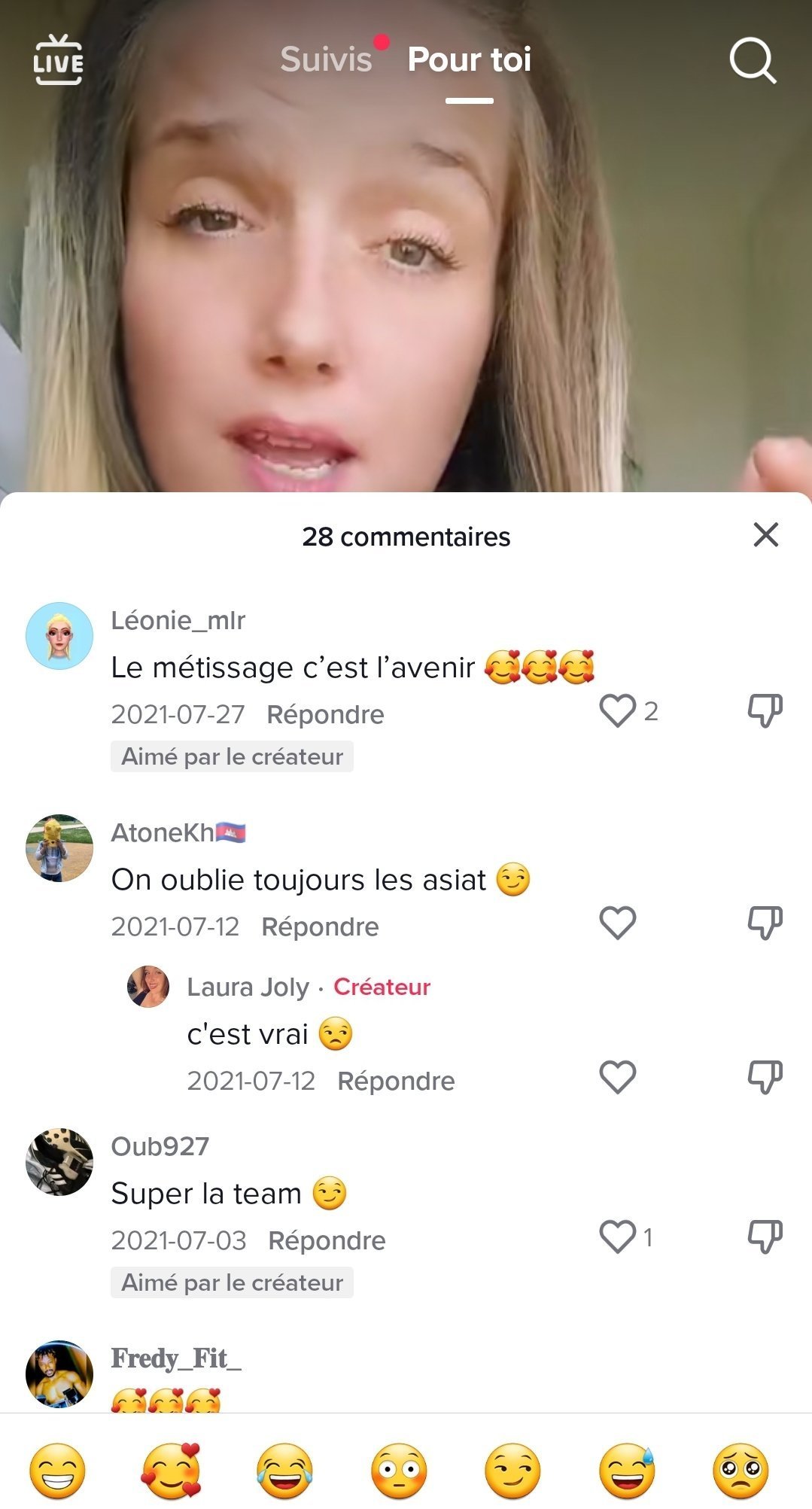Image resolution: width=812 pixels, height=1509 pixels.
Task: Dislike Laura Joly's reply
Action: coord(765,1077)
